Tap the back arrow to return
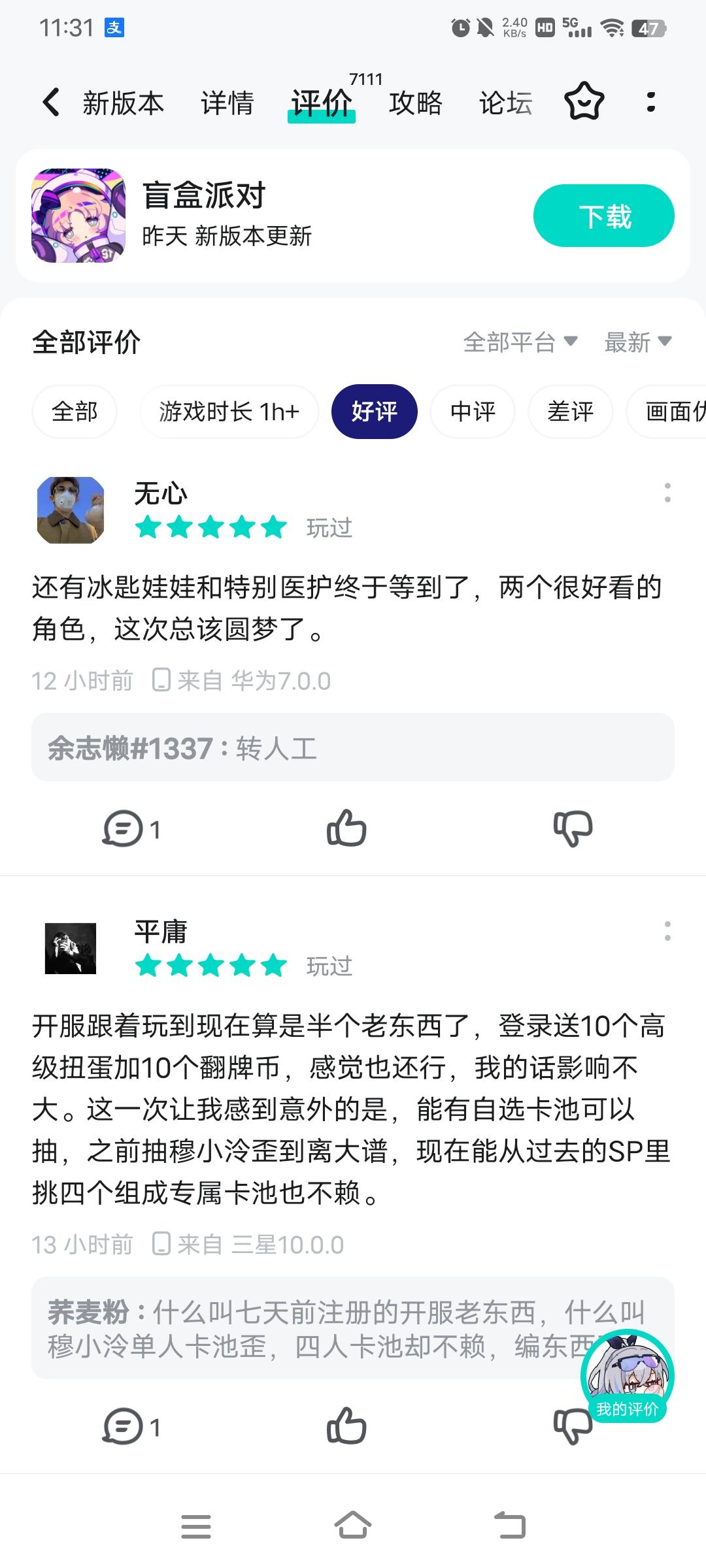706x1568 pixels. tap(51, 102)
